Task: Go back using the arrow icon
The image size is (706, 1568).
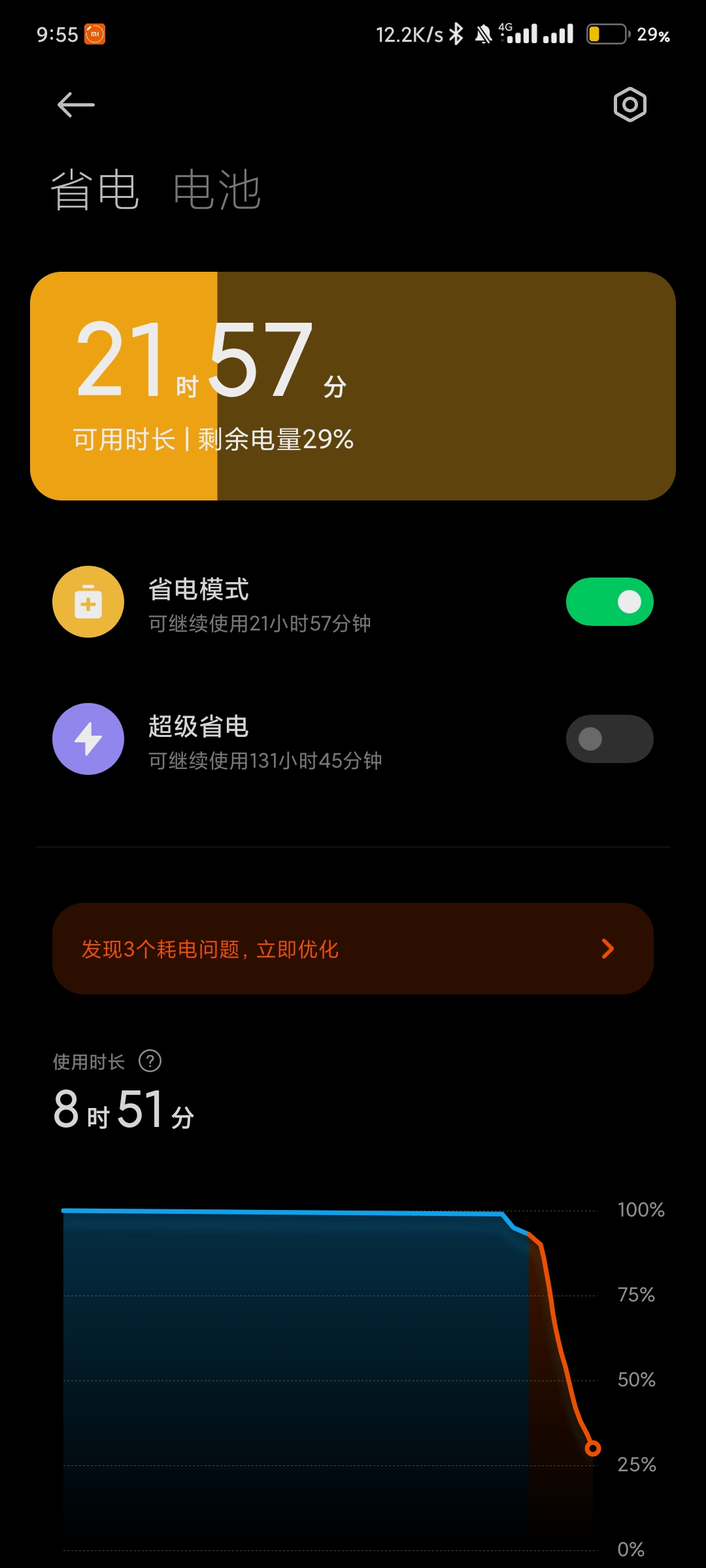Action: click(x=76, y=105)
